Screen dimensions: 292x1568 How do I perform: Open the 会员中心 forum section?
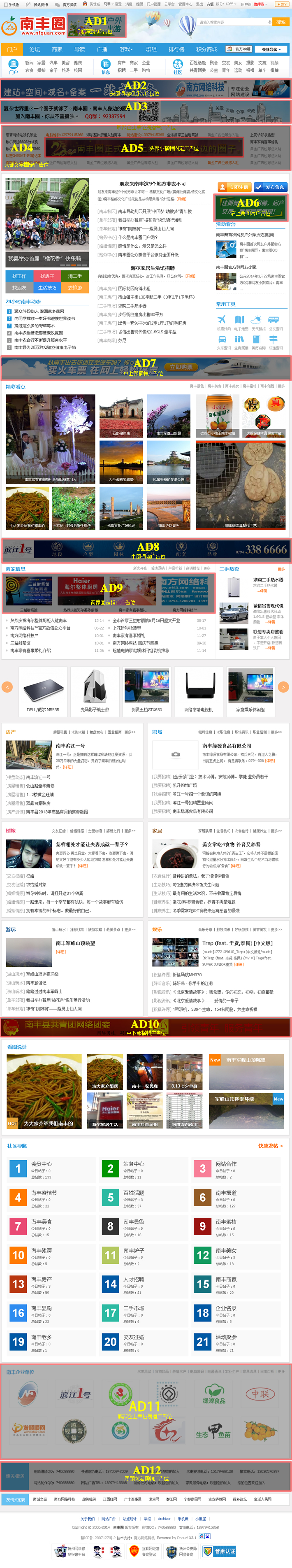click(x=42, y=1163)
